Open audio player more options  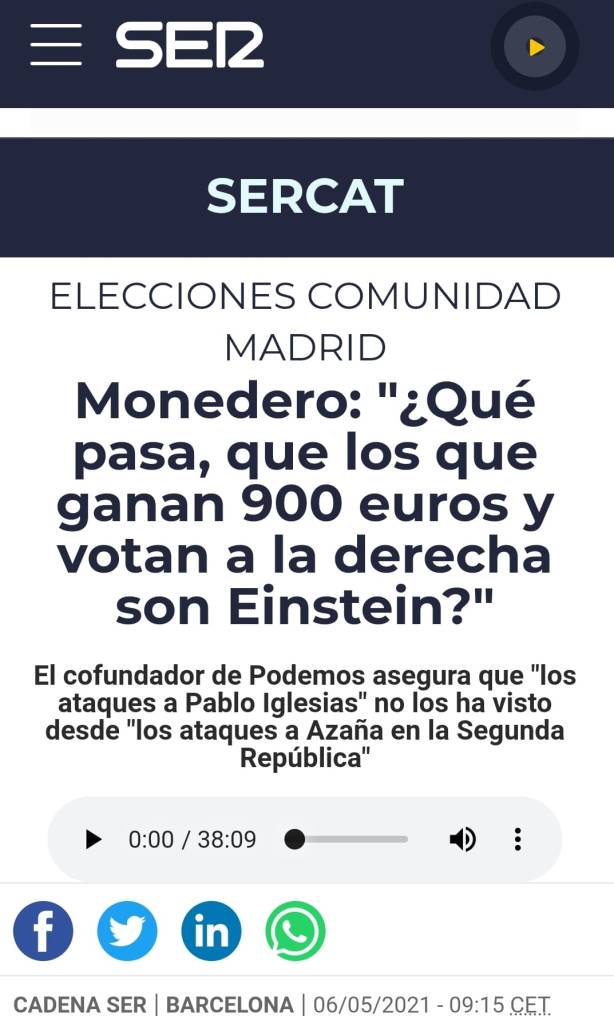click(517, 839)
